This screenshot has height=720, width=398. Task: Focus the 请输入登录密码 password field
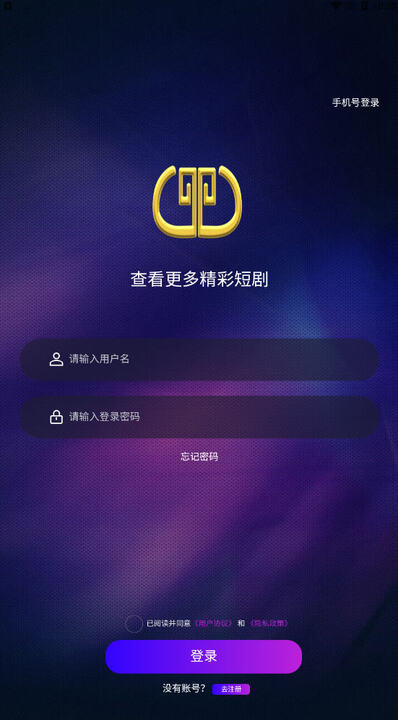199,417
